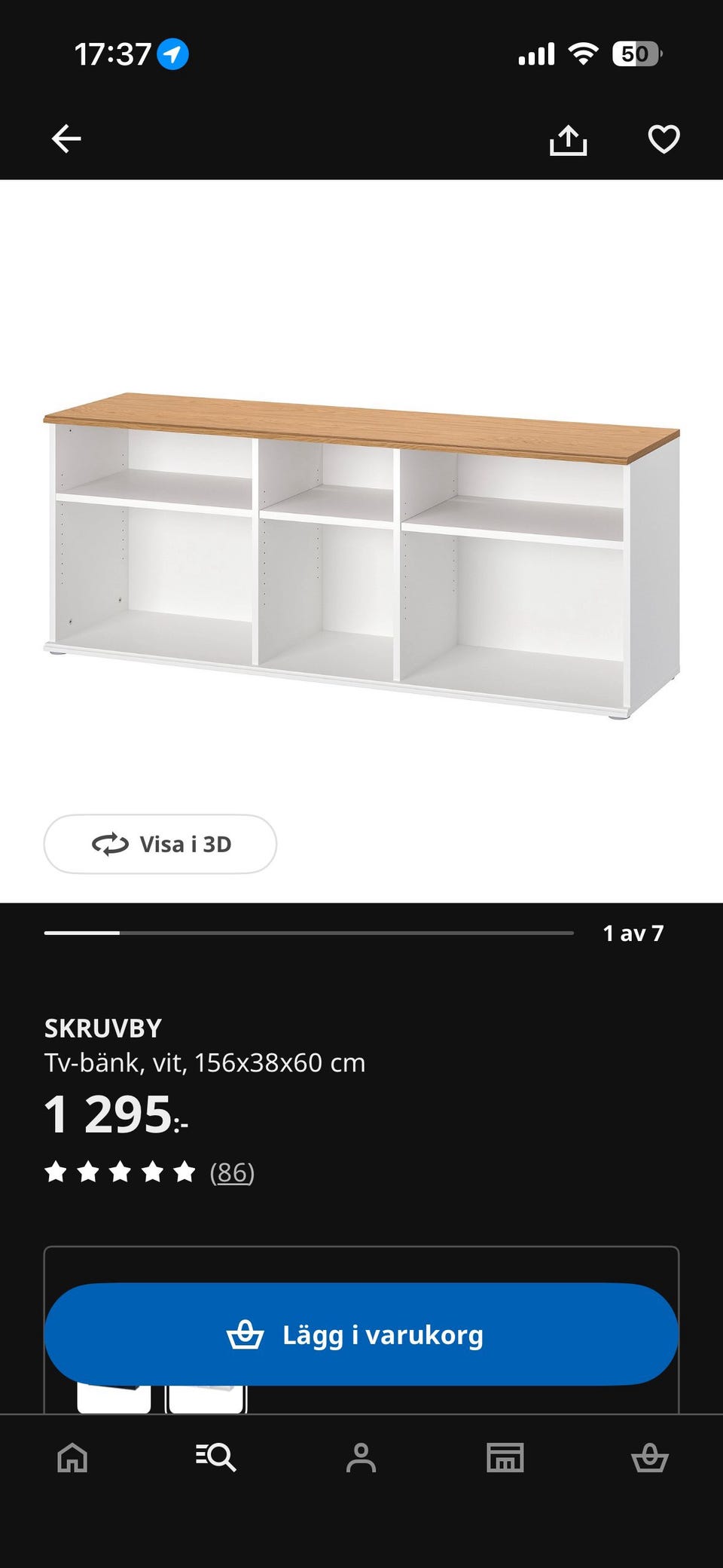Go back with the back arrow
The height and width of the screenshot is (1568, 723).
[x=66, y=139]
